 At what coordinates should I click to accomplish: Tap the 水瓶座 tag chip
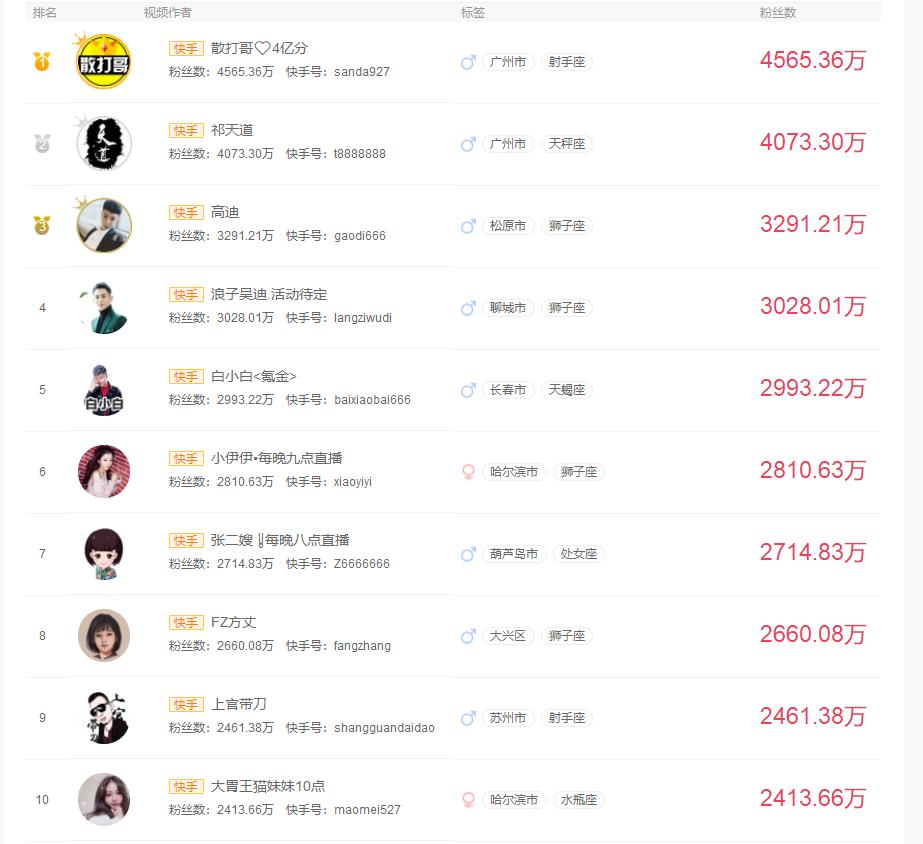pos(580,800)
